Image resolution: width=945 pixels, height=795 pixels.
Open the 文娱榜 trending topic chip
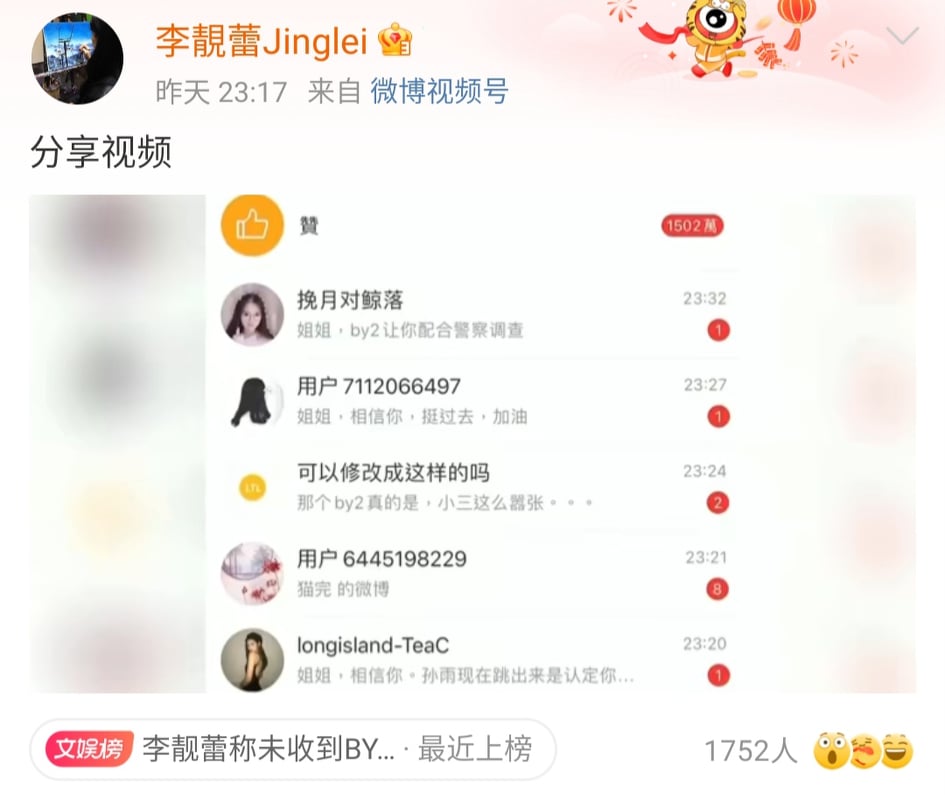(x=292, y=749)
